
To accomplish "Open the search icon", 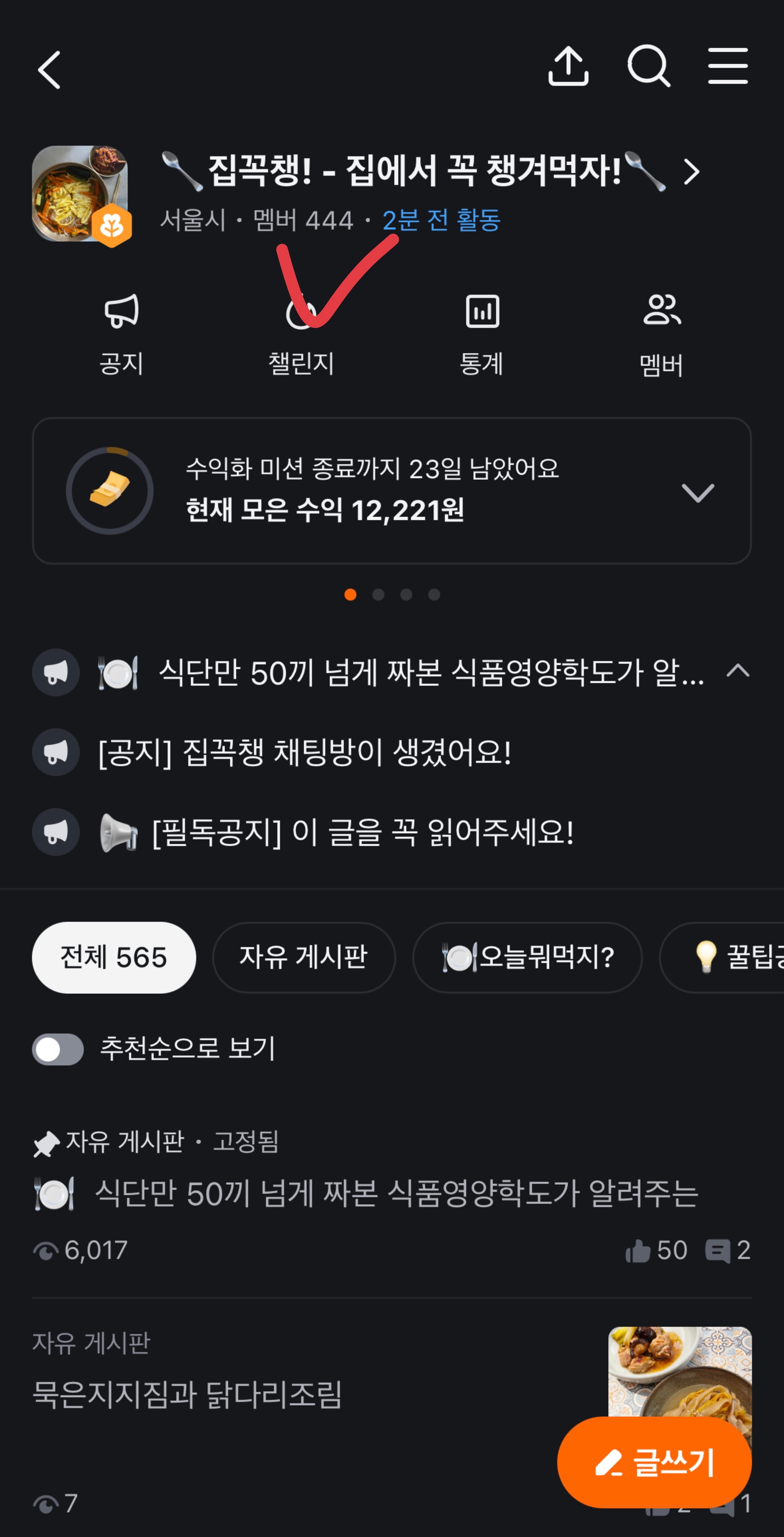I will click(x=648, y=67).
